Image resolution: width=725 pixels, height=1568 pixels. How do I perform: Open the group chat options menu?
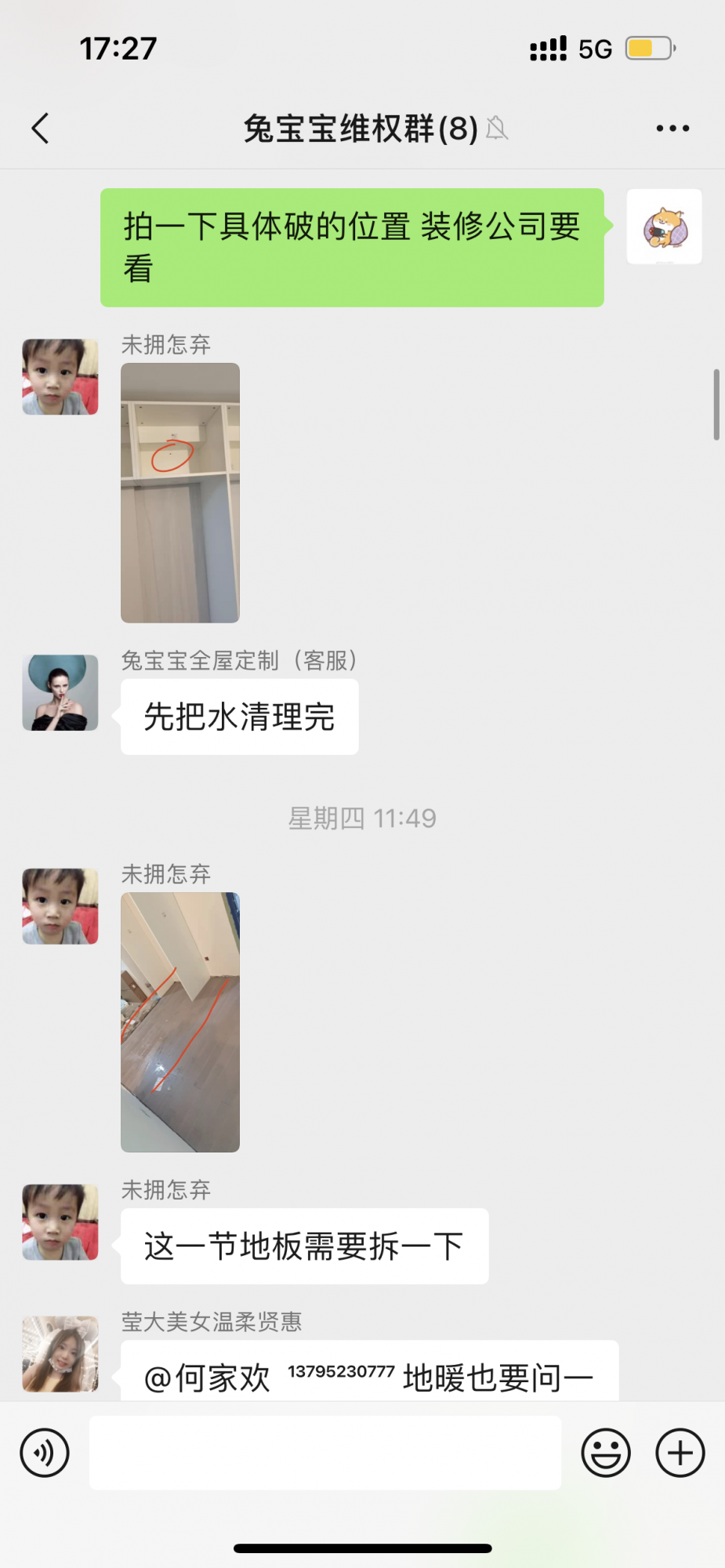(672, 129)
